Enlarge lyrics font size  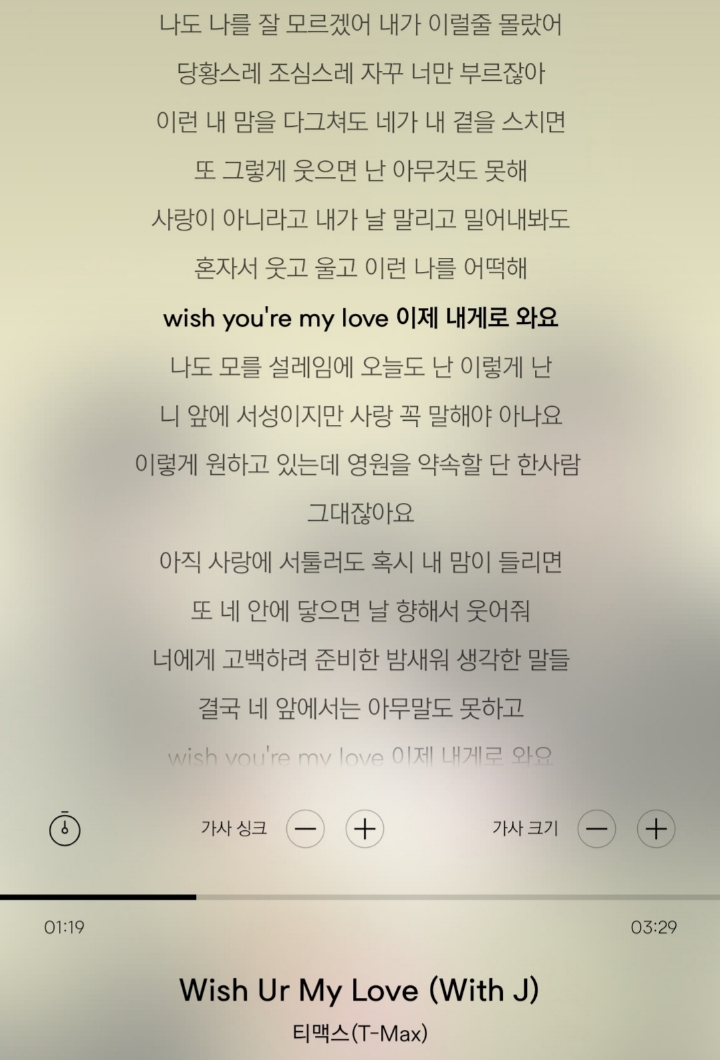[656, 829]
